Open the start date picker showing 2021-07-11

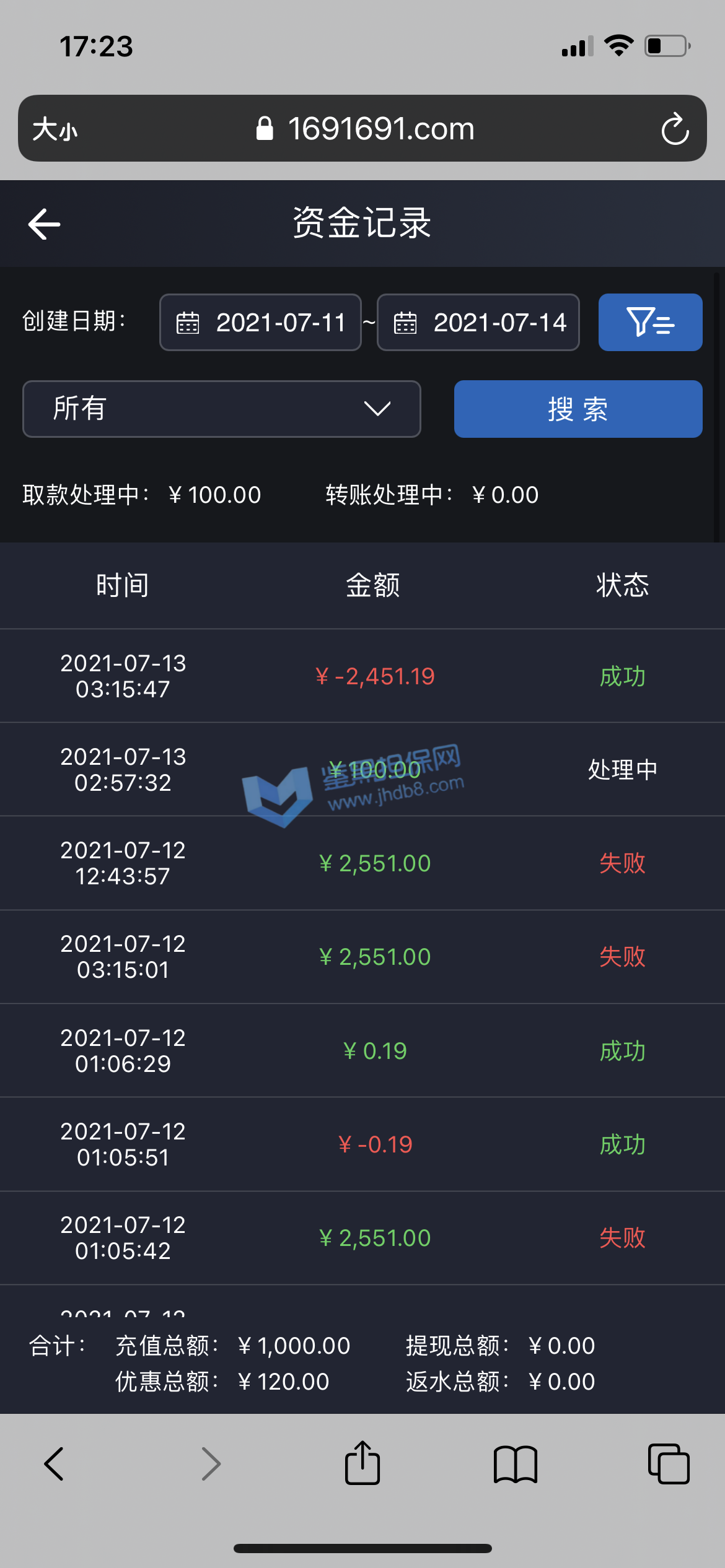pos(260,323)
